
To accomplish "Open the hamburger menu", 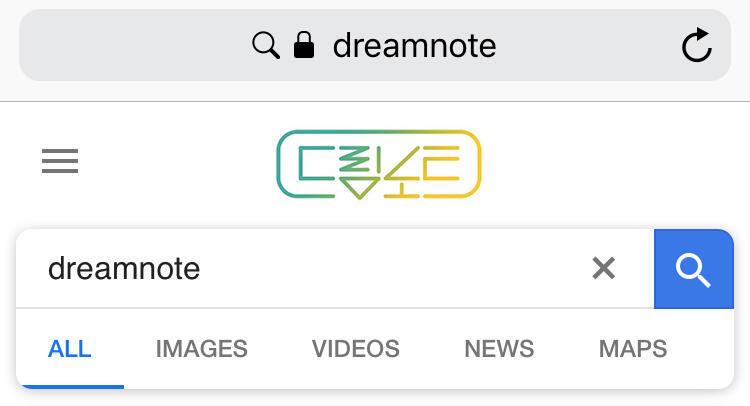I will point(60,161).
